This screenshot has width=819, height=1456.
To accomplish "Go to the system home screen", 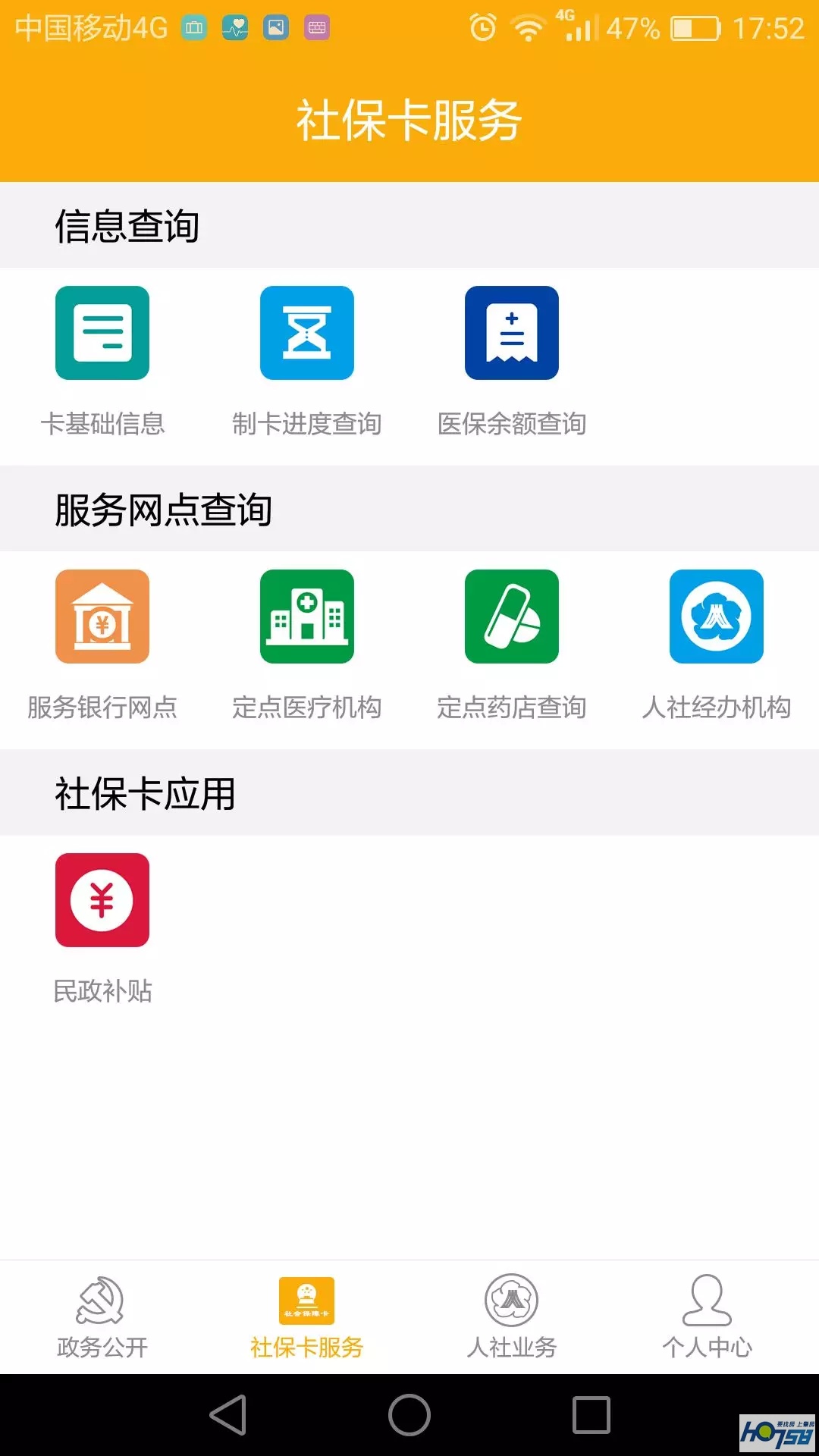I will click(409, 1415).
